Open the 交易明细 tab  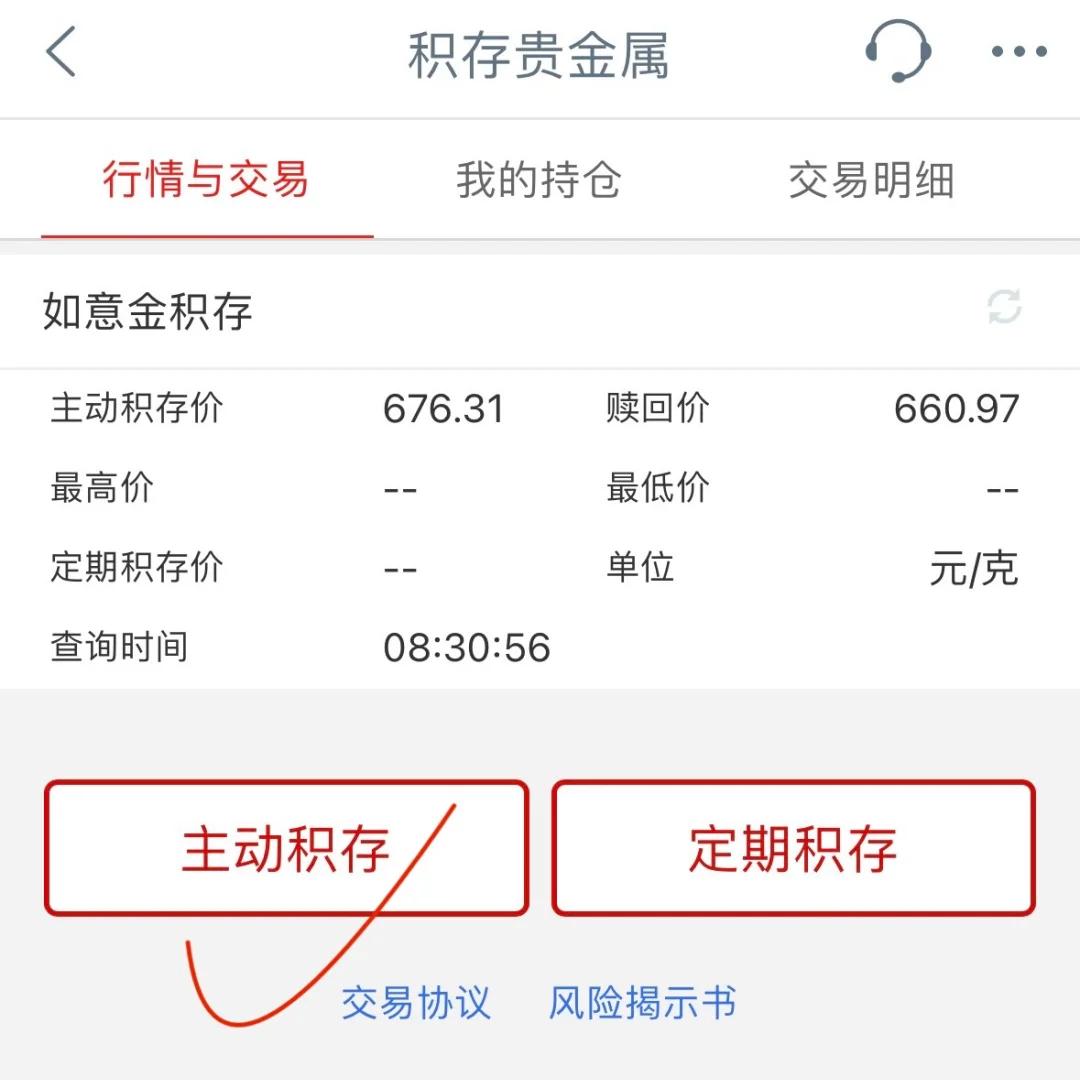pos(871,181)
